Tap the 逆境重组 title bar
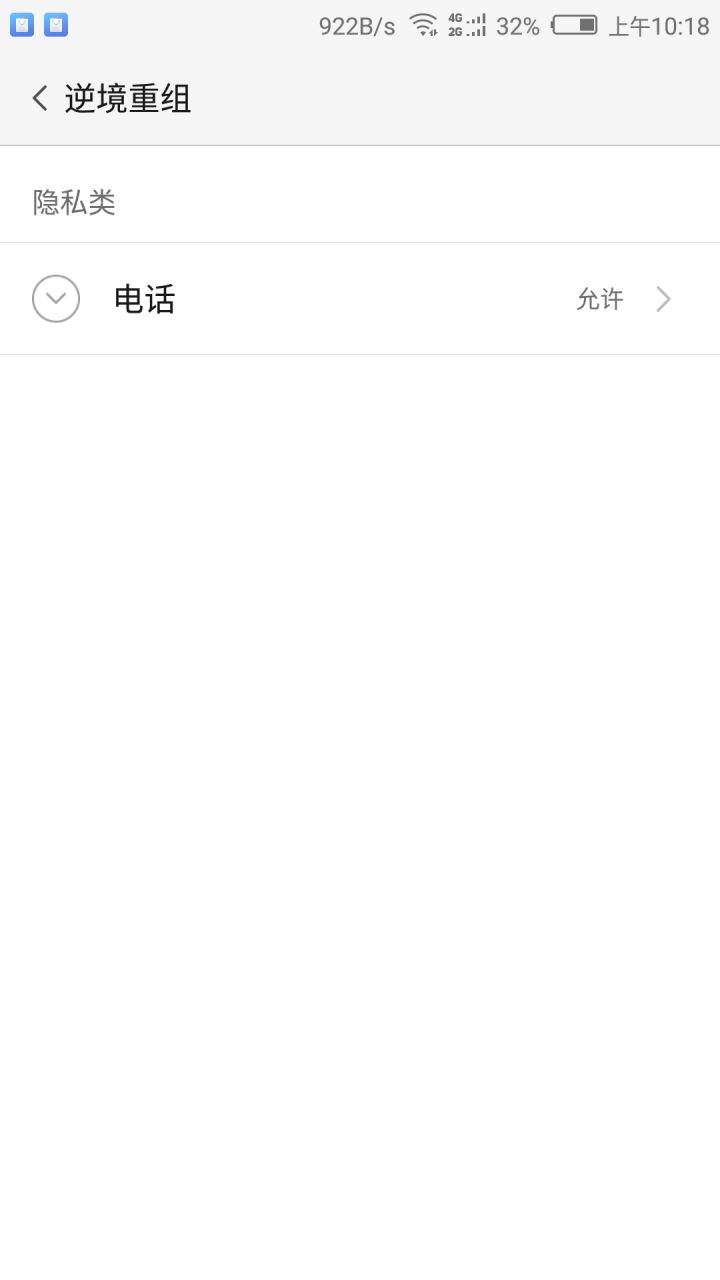Viewport: 720px width, 1280px height. [x=130, y=99]
